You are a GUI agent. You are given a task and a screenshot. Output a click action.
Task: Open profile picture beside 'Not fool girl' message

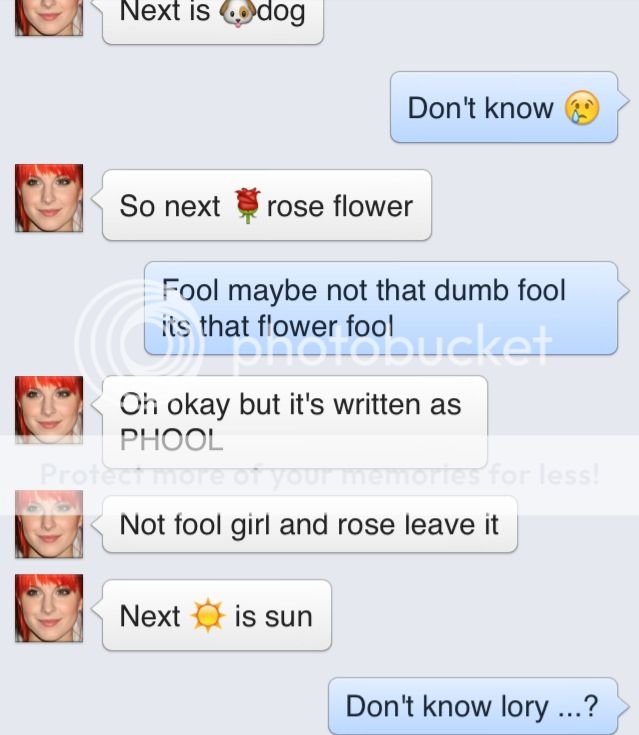coord(49,524)
